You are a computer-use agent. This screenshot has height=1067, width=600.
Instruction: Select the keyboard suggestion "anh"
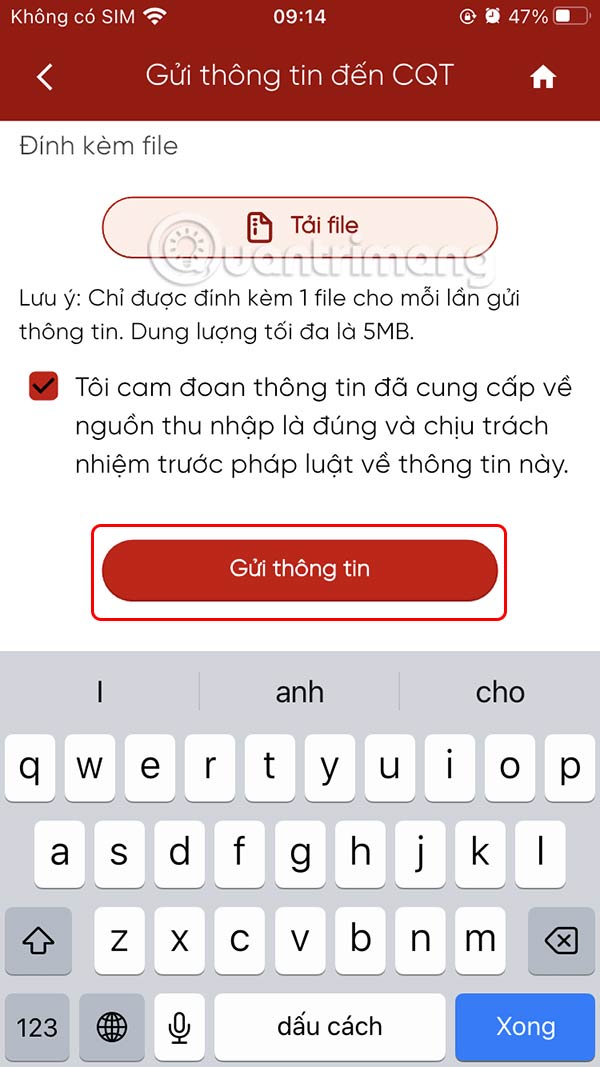[299, 692]
